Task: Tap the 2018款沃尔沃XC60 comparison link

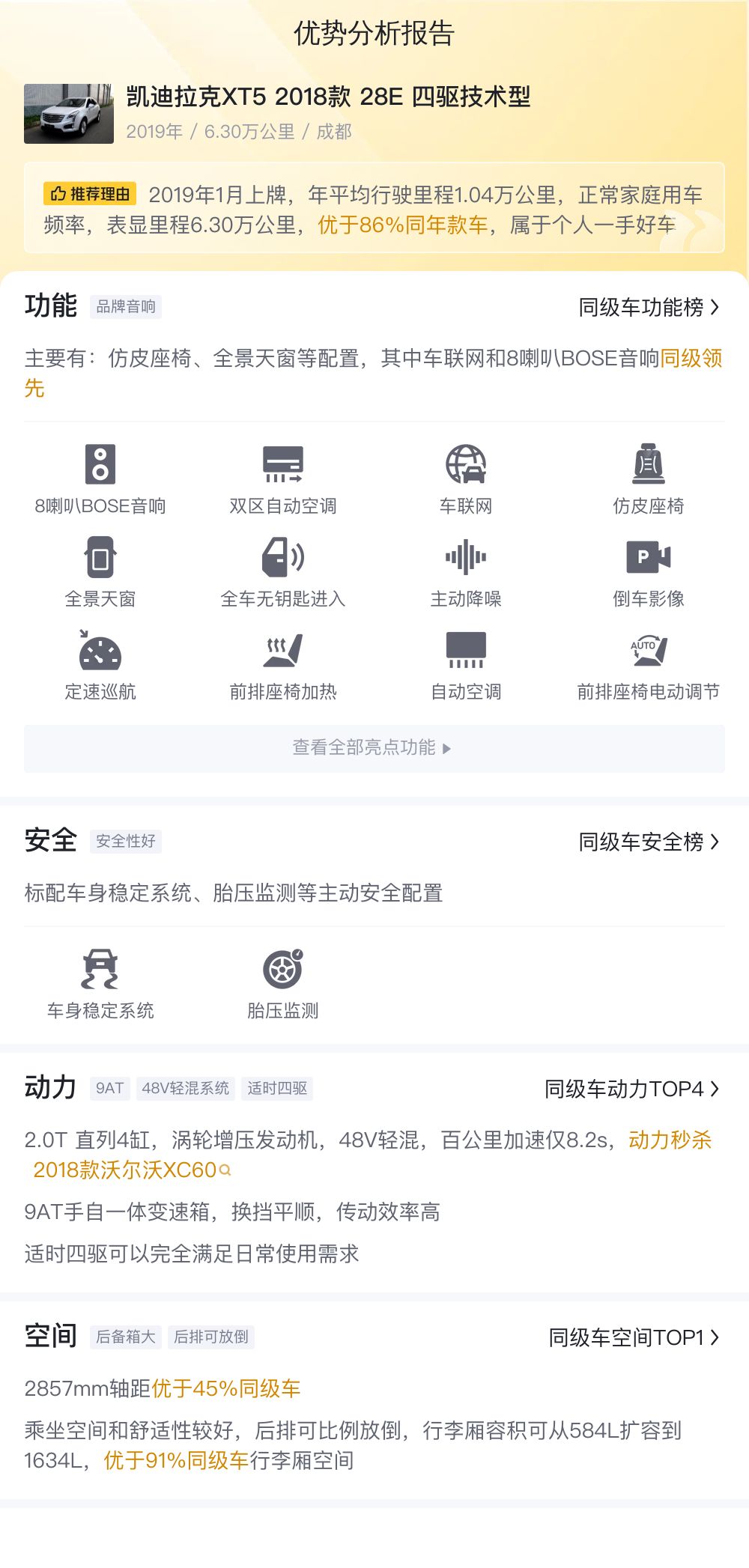Action: click(132, 1170)
